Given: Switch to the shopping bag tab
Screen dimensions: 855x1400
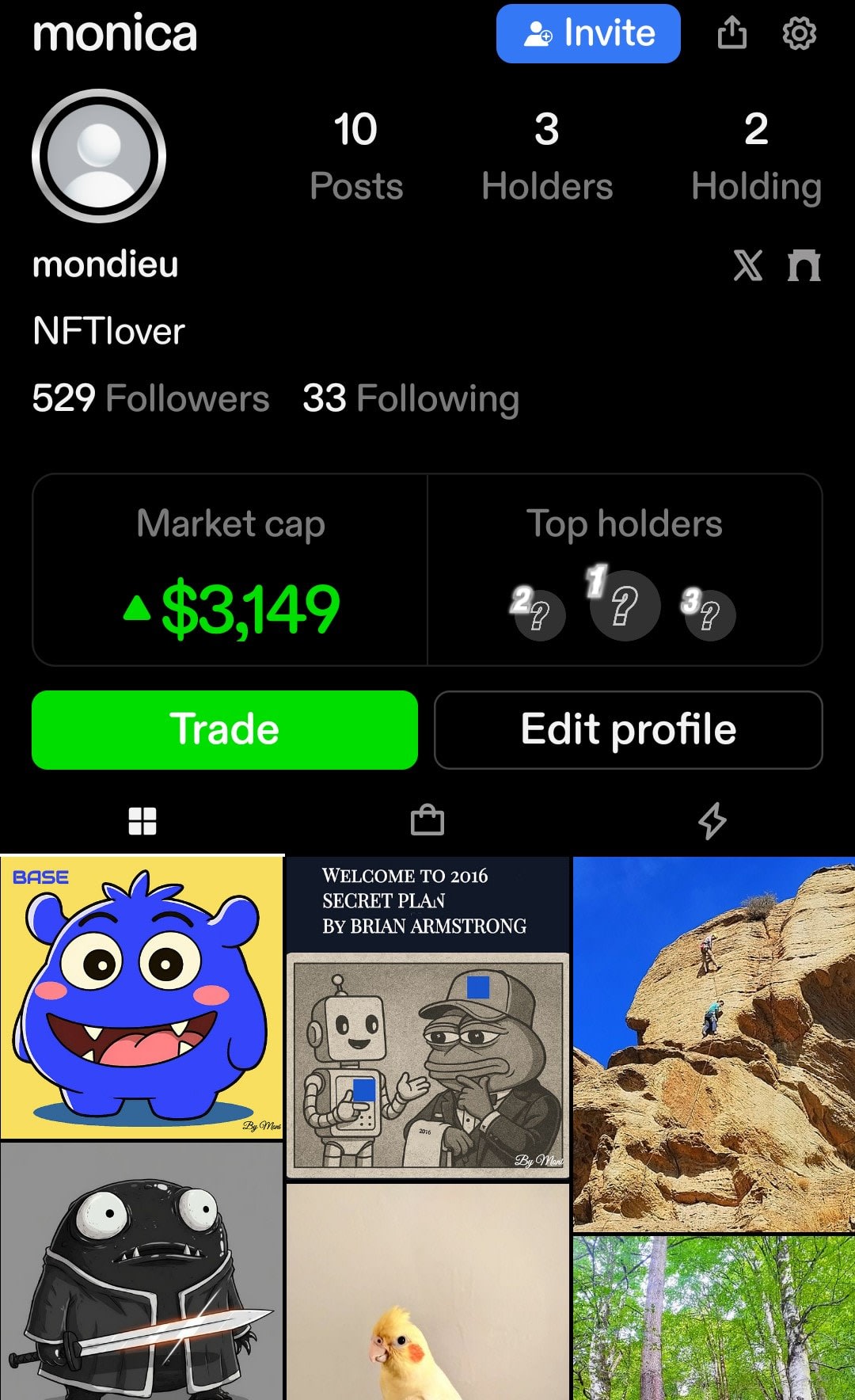Looking at the screenshot, I should click(427, 820).
